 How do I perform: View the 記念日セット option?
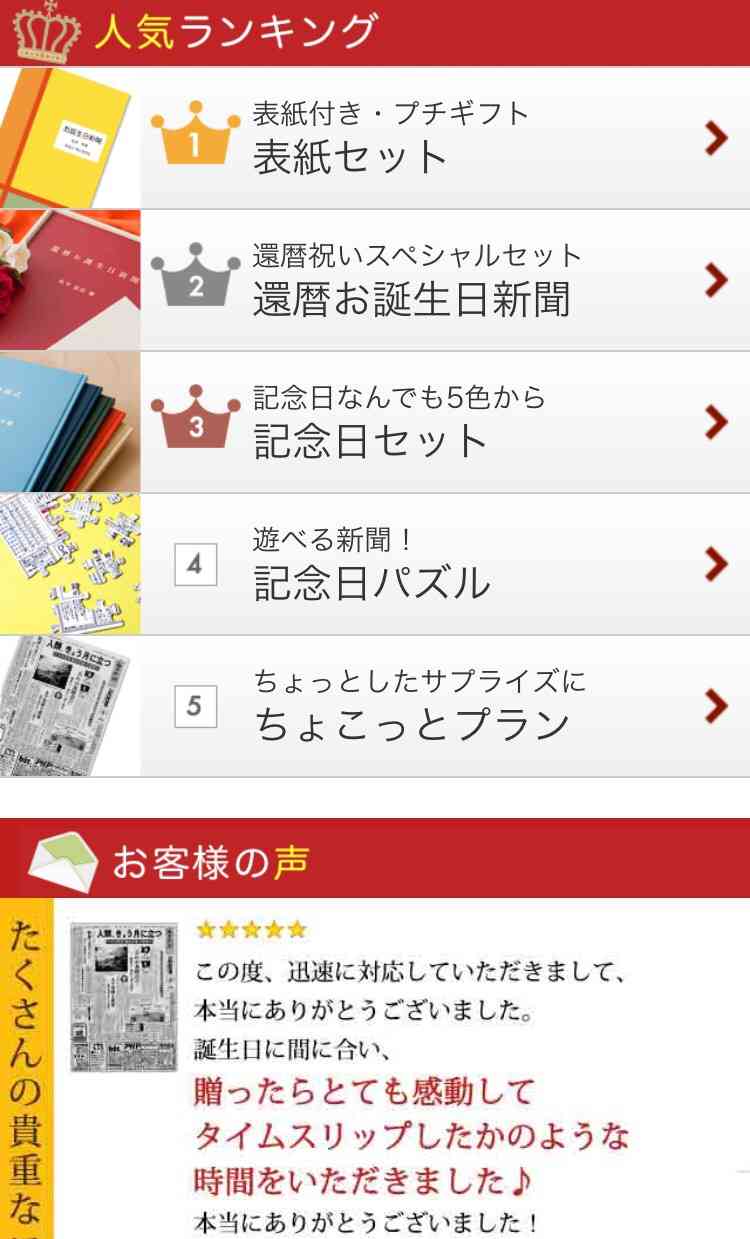375,423
